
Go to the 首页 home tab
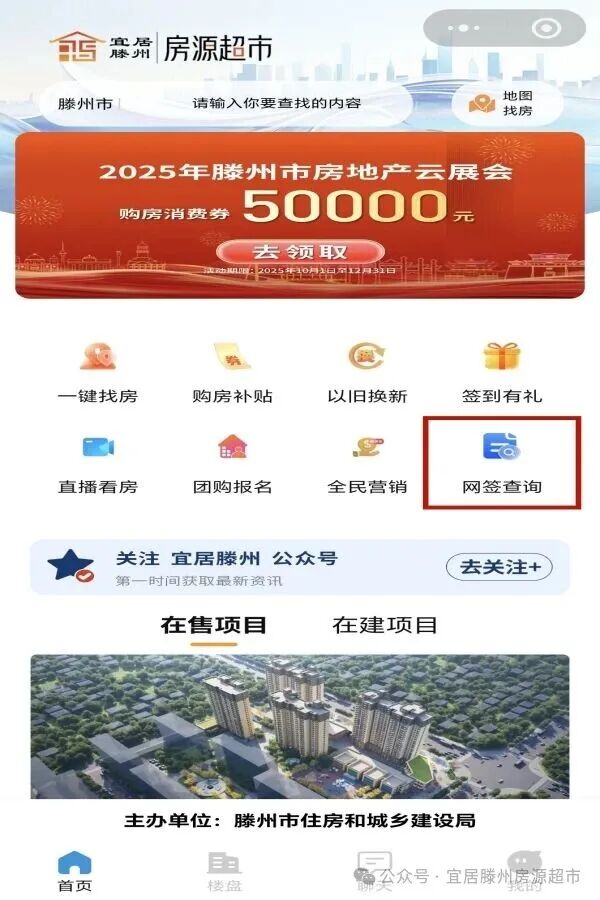pyautogui.click(x=75, y=871)
